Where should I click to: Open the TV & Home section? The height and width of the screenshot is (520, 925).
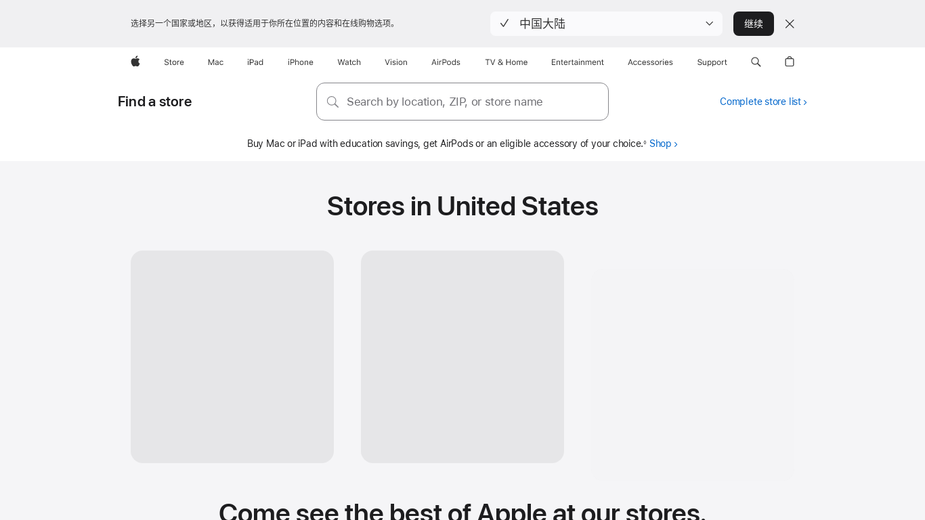[x=506, y=62]
